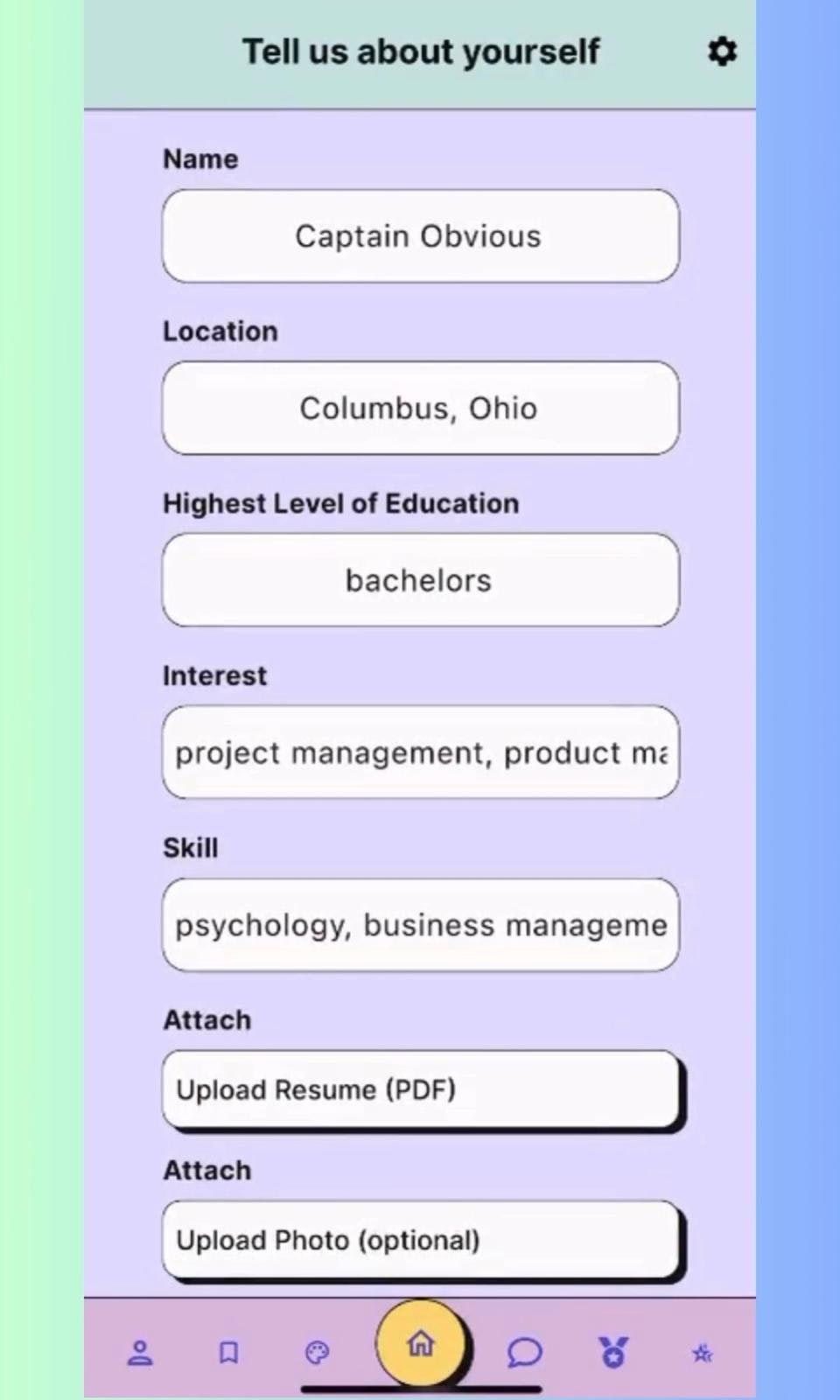The height and width of the screenshot is (1400, 840).
Task: Open the palette tab
Action: coord(317,1353)
